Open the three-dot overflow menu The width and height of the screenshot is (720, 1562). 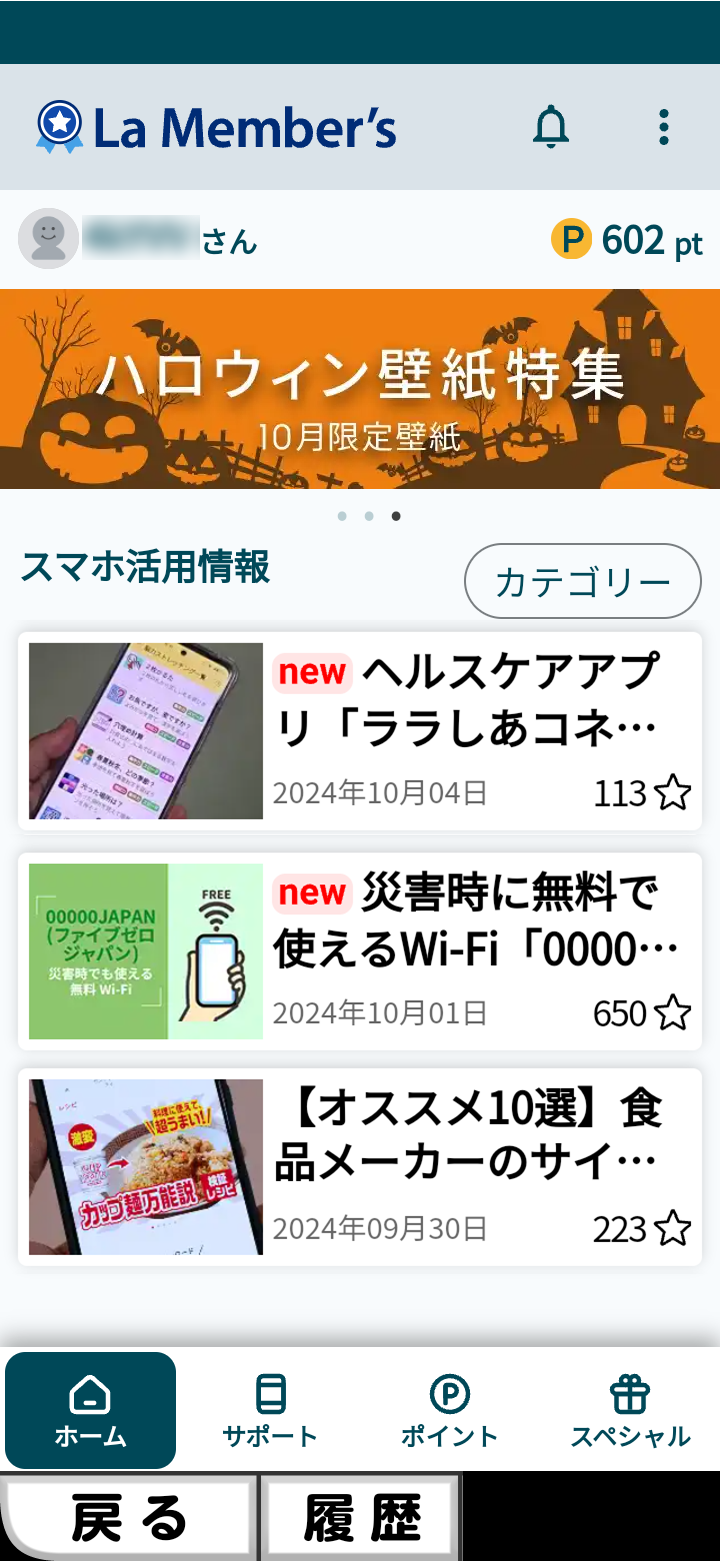click(663, 128)
